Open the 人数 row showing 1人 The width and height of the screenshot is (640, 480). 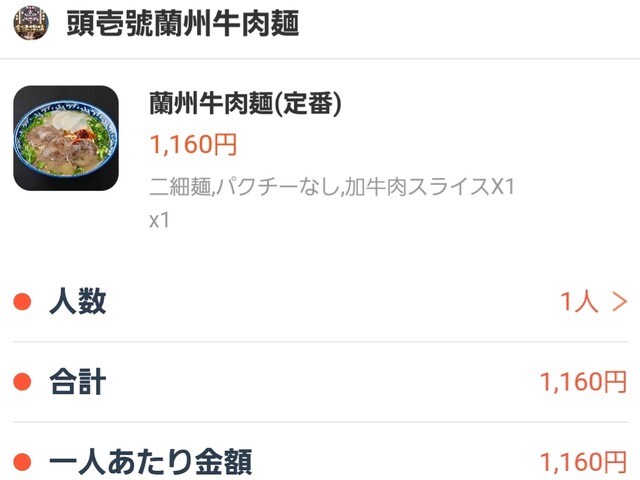click(x=320, y=301)
